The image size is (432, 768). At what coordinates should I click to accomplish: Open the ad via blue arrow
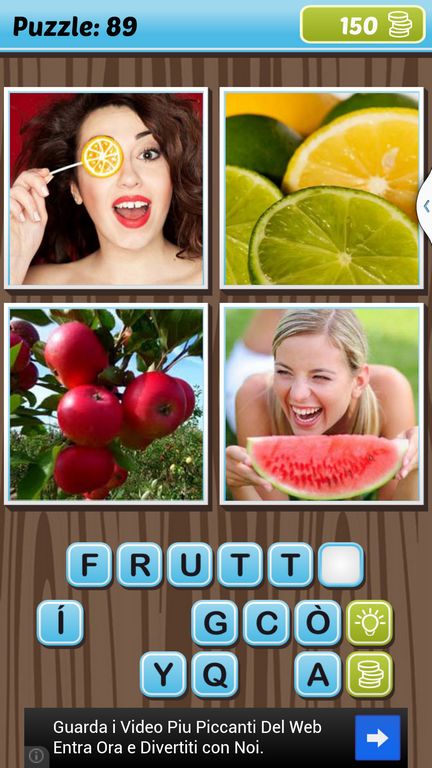tap(378, 738)
